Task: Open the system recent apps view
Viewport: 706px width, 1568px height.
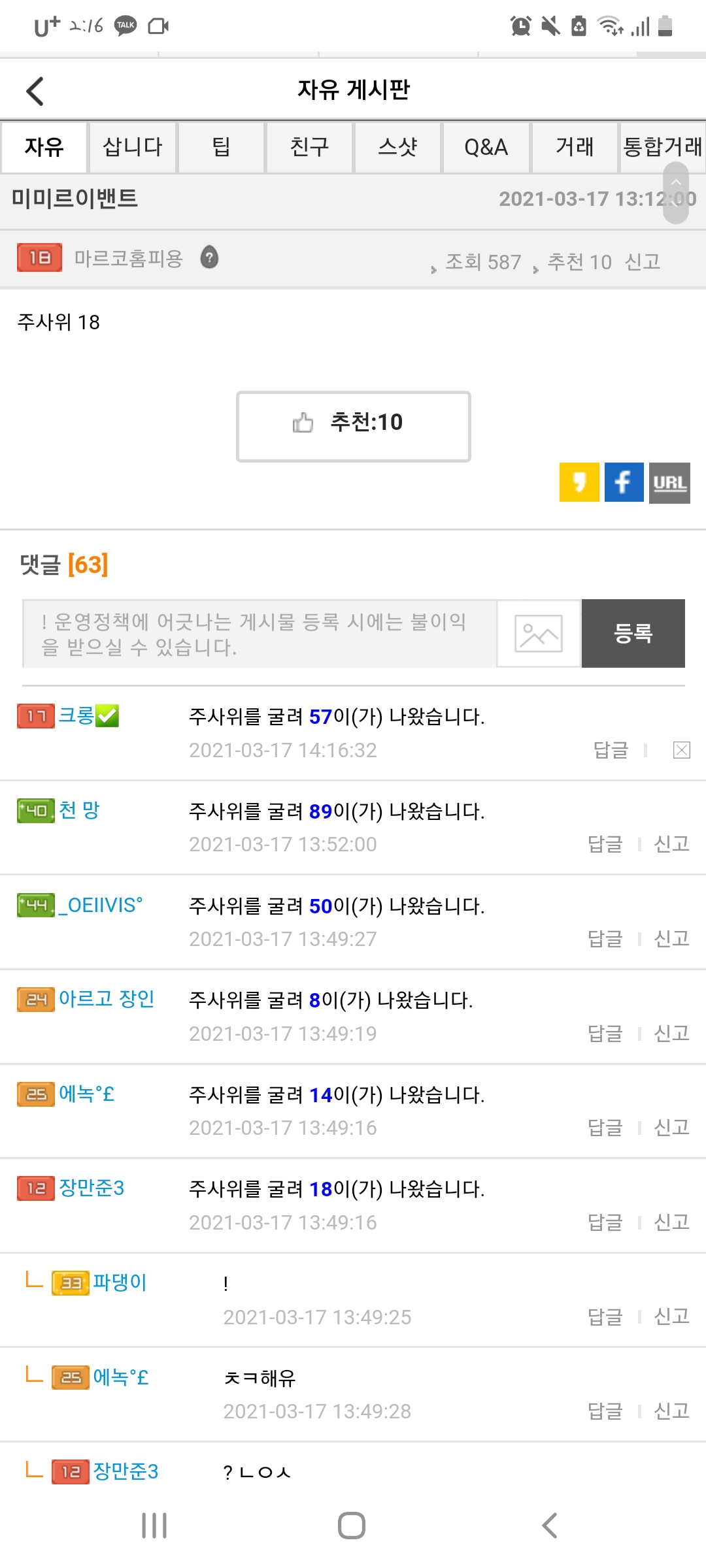Action: (154, 1526)
